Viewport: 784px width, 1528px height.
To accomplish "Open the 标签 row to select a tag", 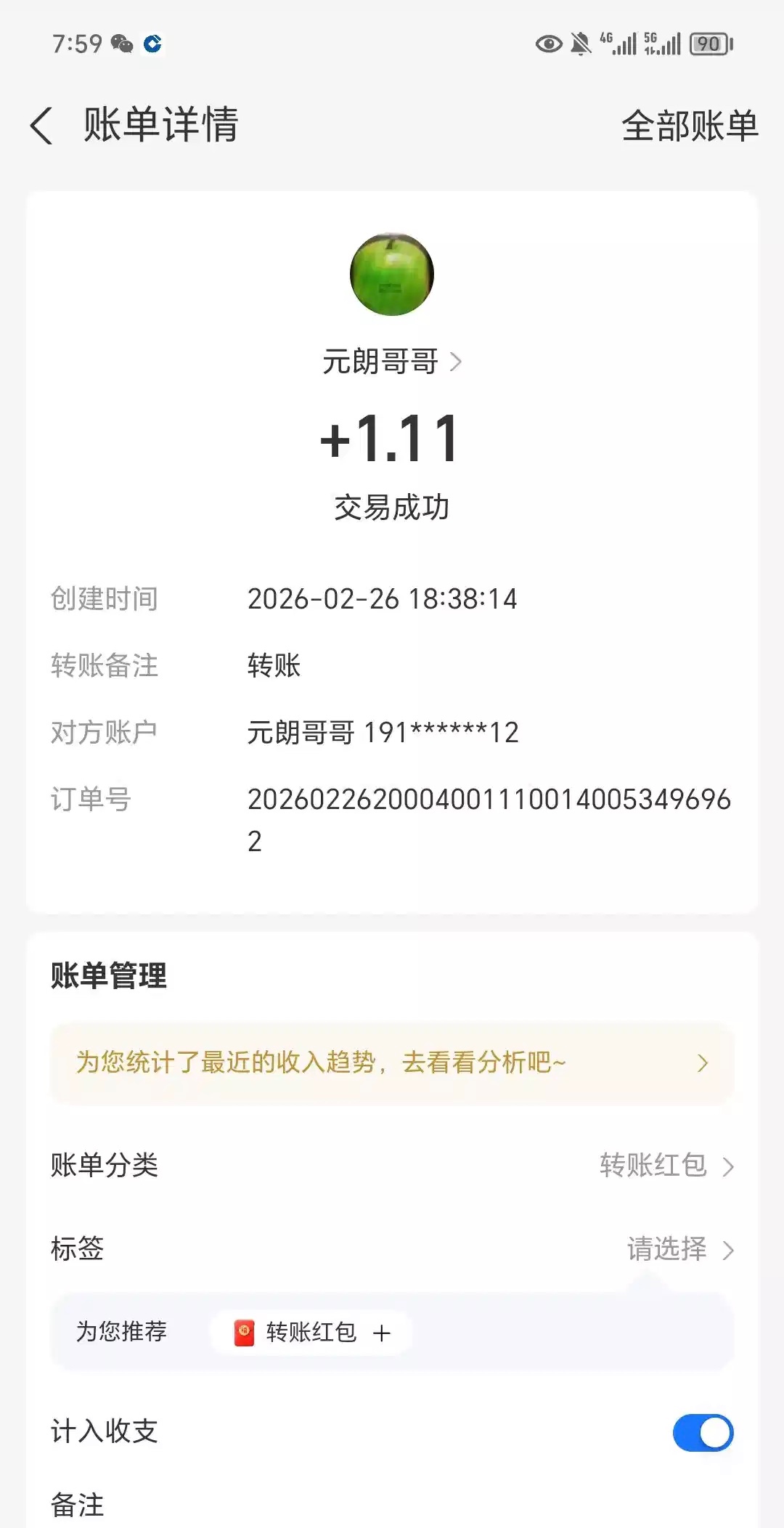I will click(392, 1249).
